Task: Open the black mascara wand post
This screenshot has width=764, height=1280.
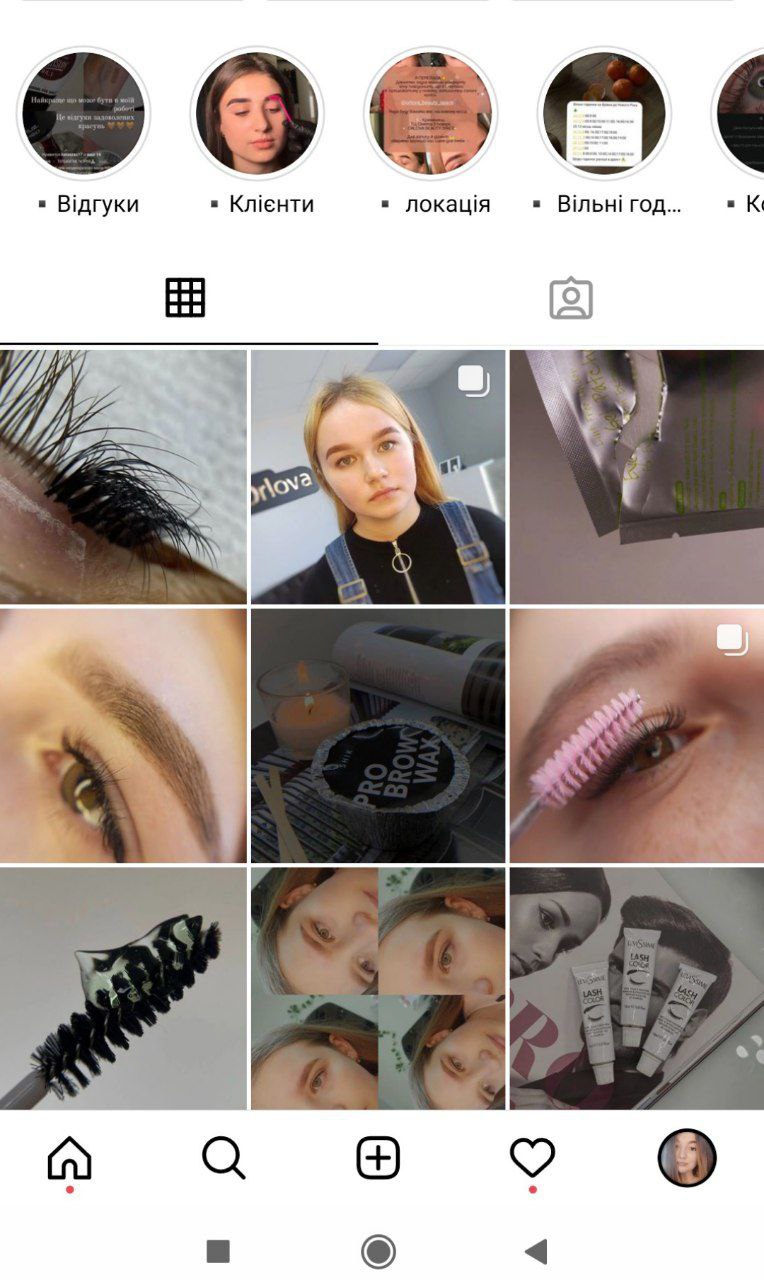Action: click(123, 988)
